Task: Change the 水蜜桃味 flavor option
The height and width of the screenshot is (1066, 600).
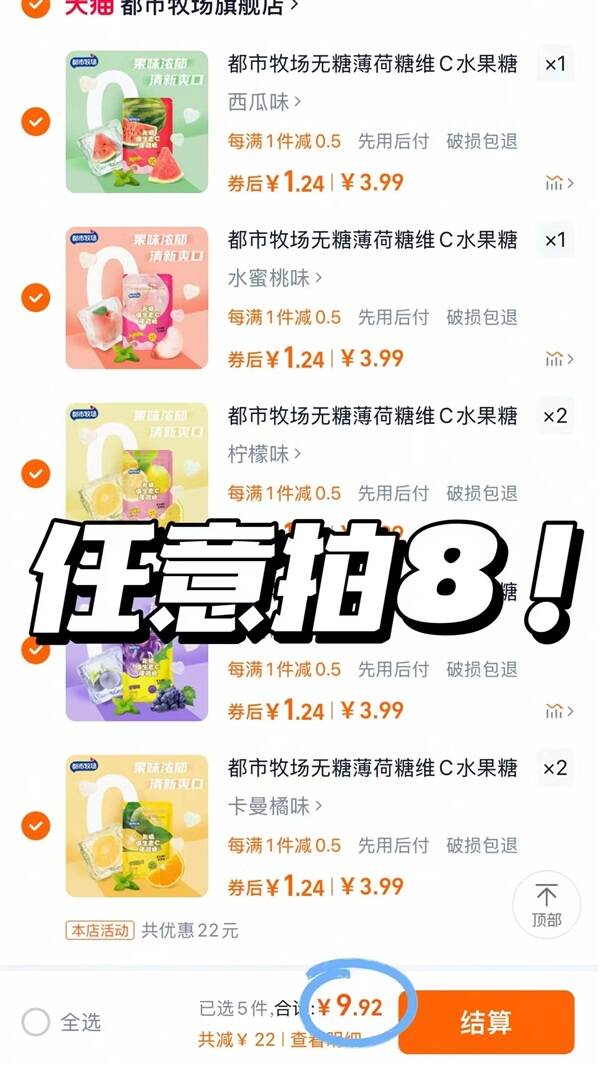Action: point(274,278)
